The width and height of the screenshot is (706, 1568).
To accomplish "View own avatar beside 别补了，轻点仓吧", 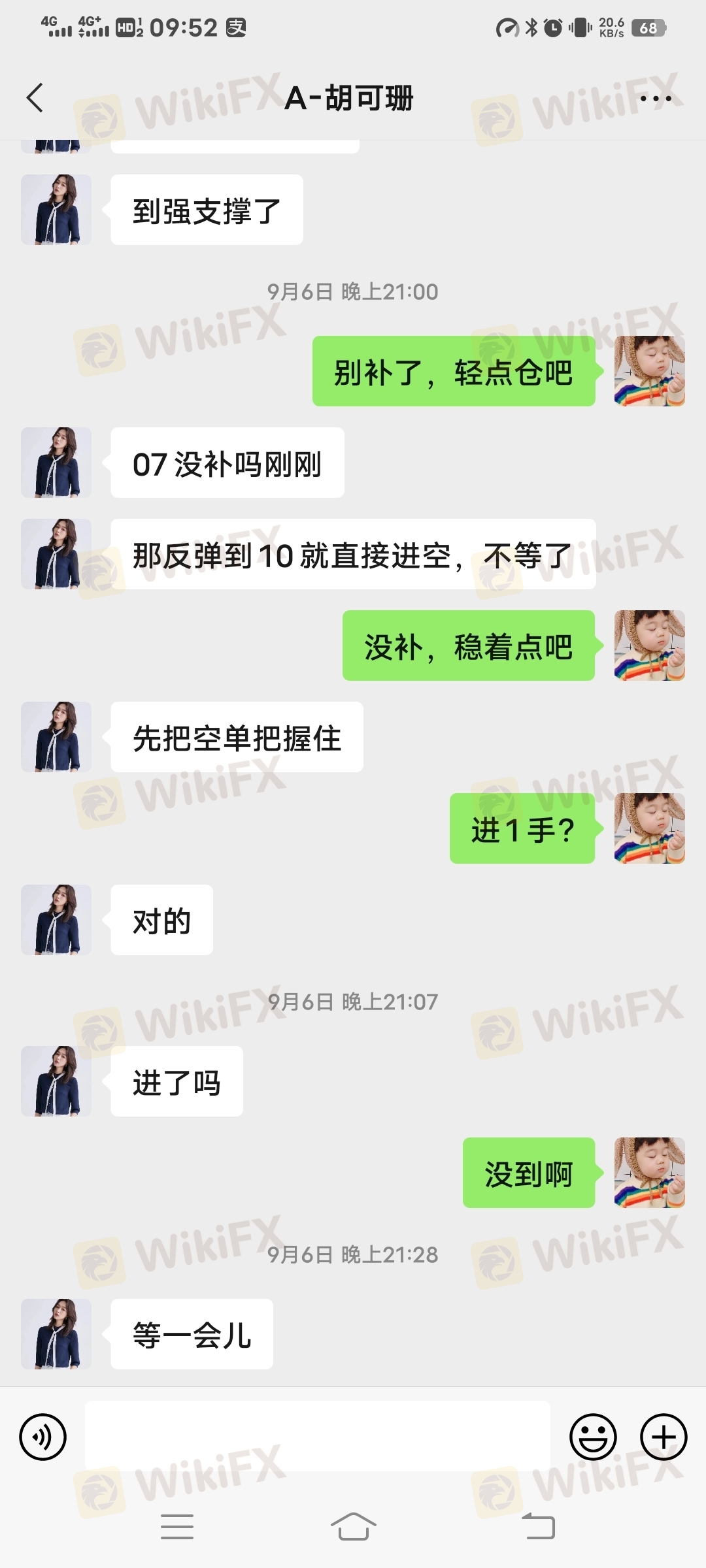I will (x=649, y=371).
